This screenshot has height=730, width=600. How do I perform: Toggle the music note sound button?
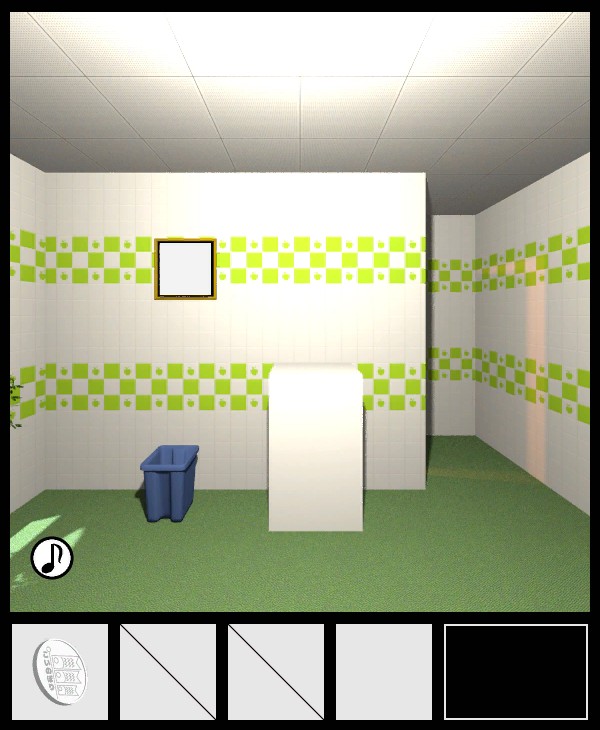pyautogui.click(x=52, y=558)
